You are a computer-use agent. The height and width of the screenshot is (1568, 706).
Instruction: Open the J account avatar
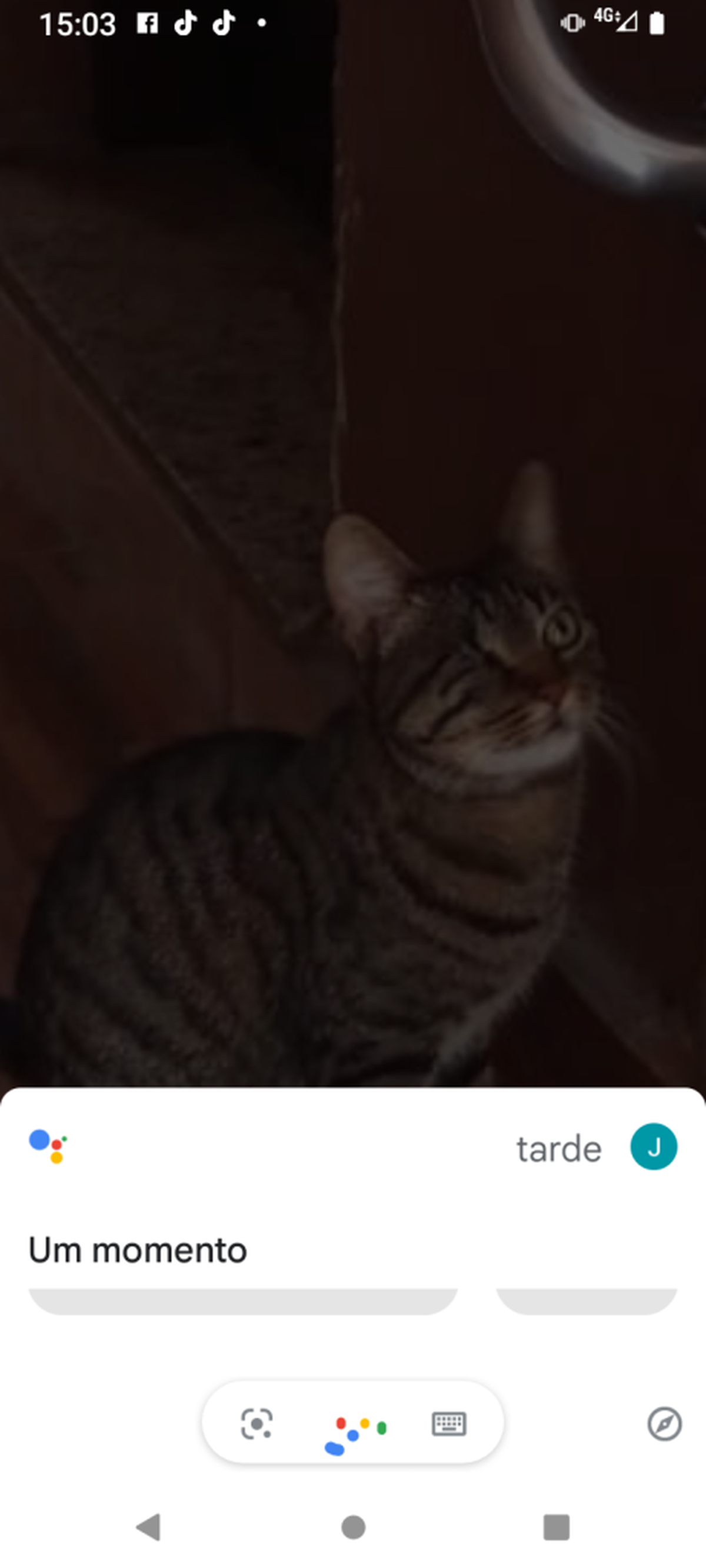point(654,1147)
